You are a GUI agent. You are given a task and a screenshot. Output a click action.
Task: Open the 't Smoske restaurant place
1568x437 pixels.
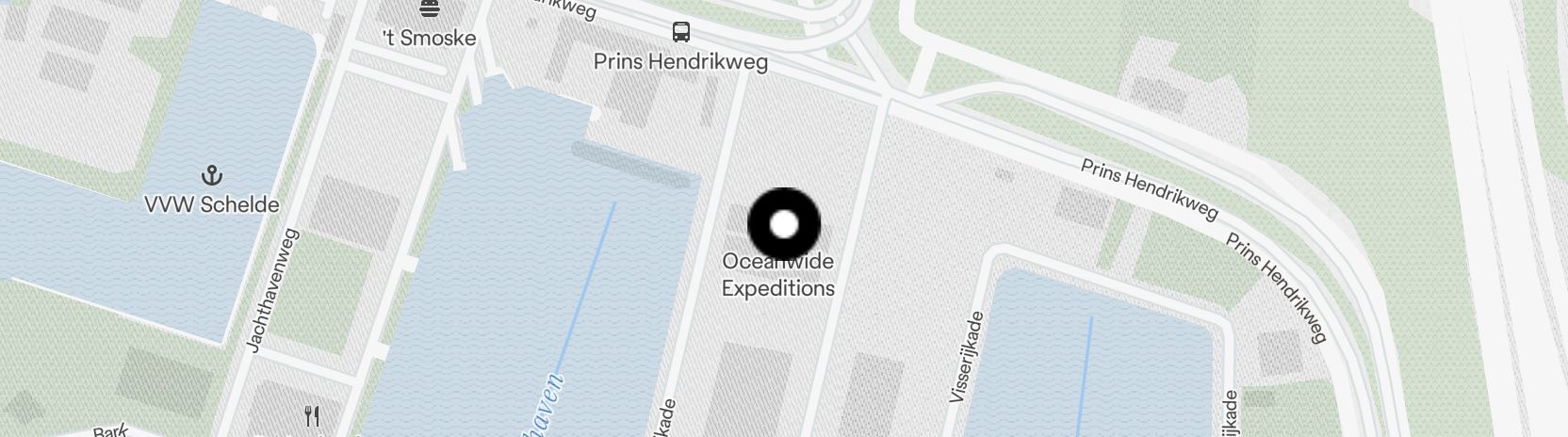click(x=430, y=11)
